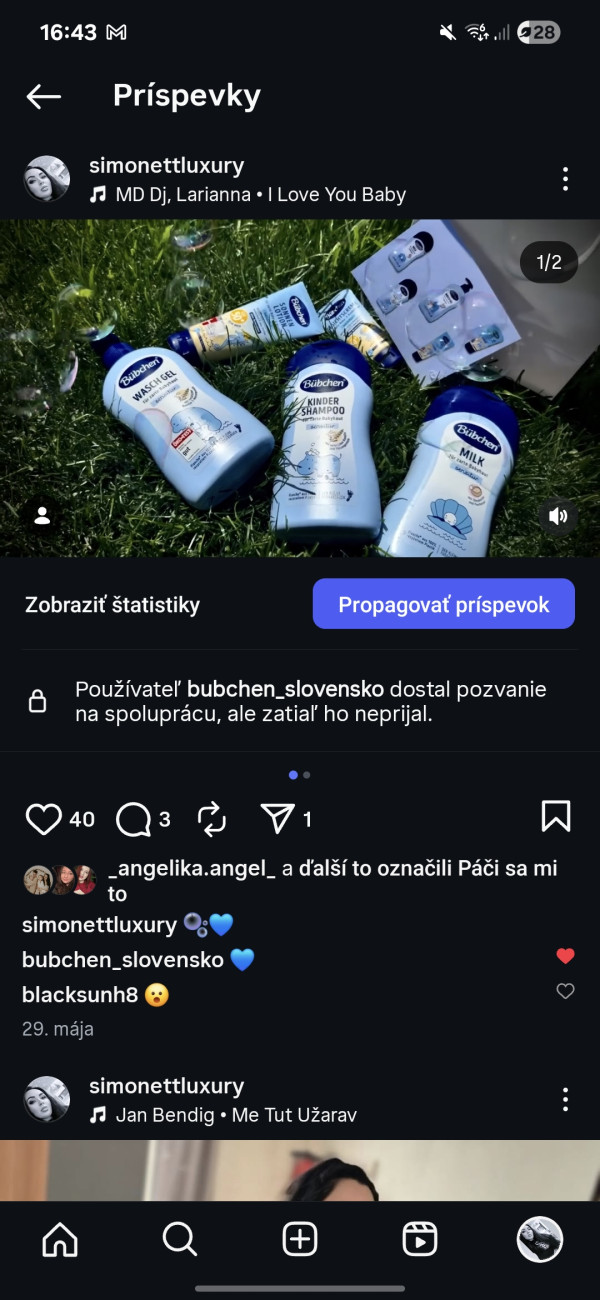Go back from Príspevky screen

43,96
